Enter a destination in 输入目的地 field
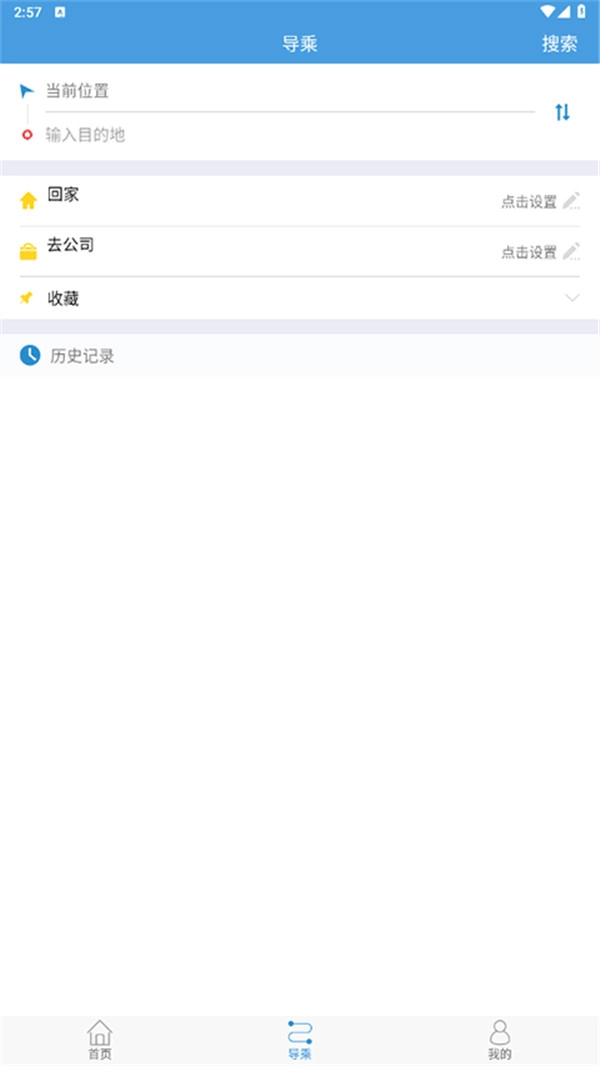This screenshot has height=1066, width=600. coord(289,135)
